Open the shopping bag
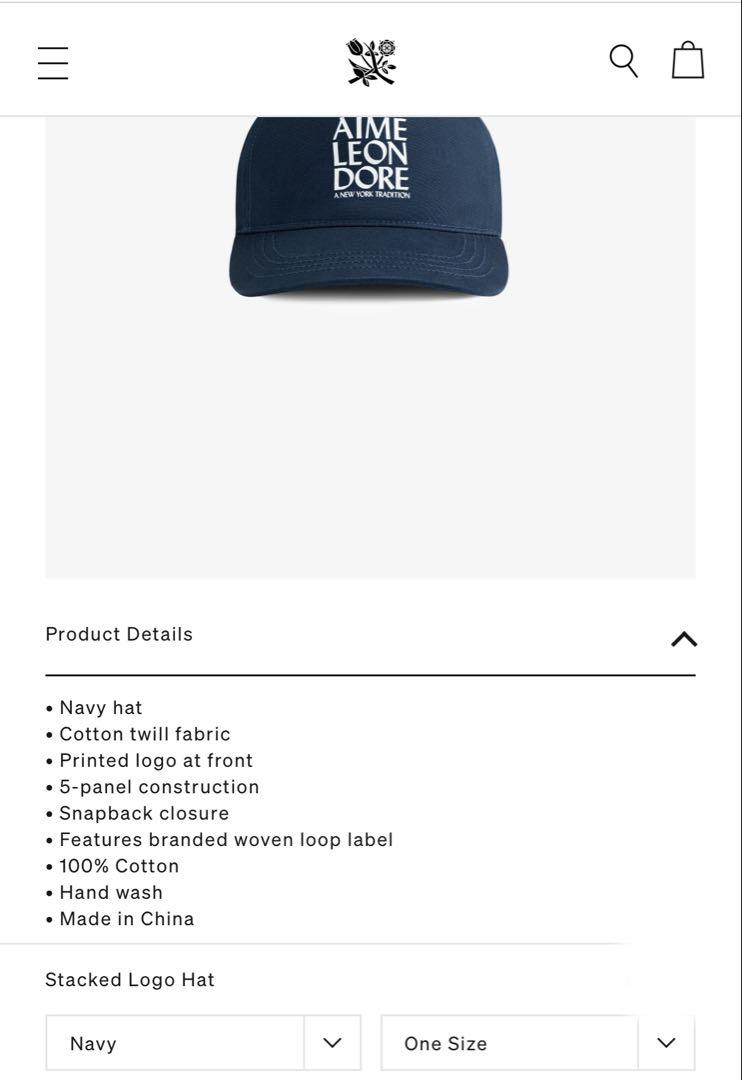742x1080 pixels. 687,60
